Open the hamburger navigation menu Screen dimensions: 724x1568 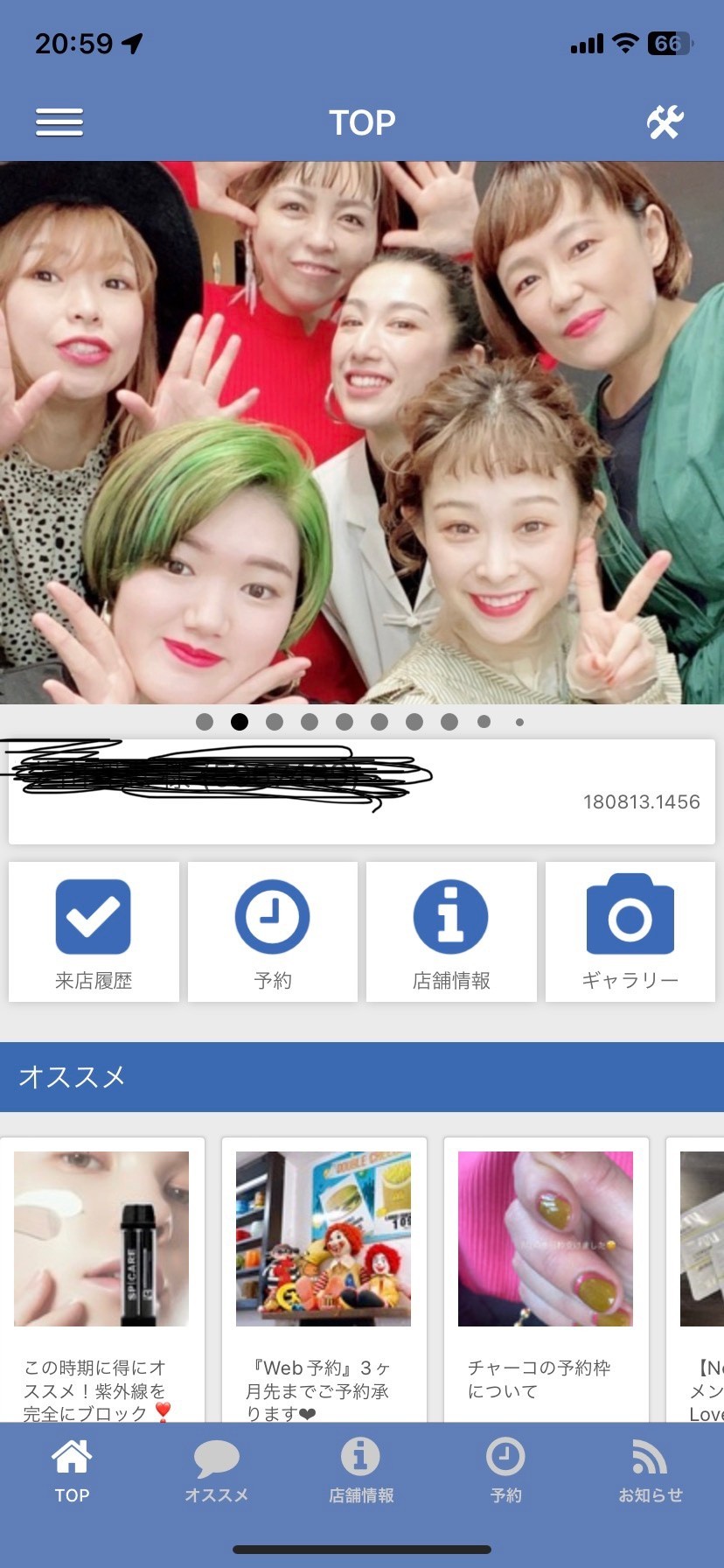click(59, 122)
